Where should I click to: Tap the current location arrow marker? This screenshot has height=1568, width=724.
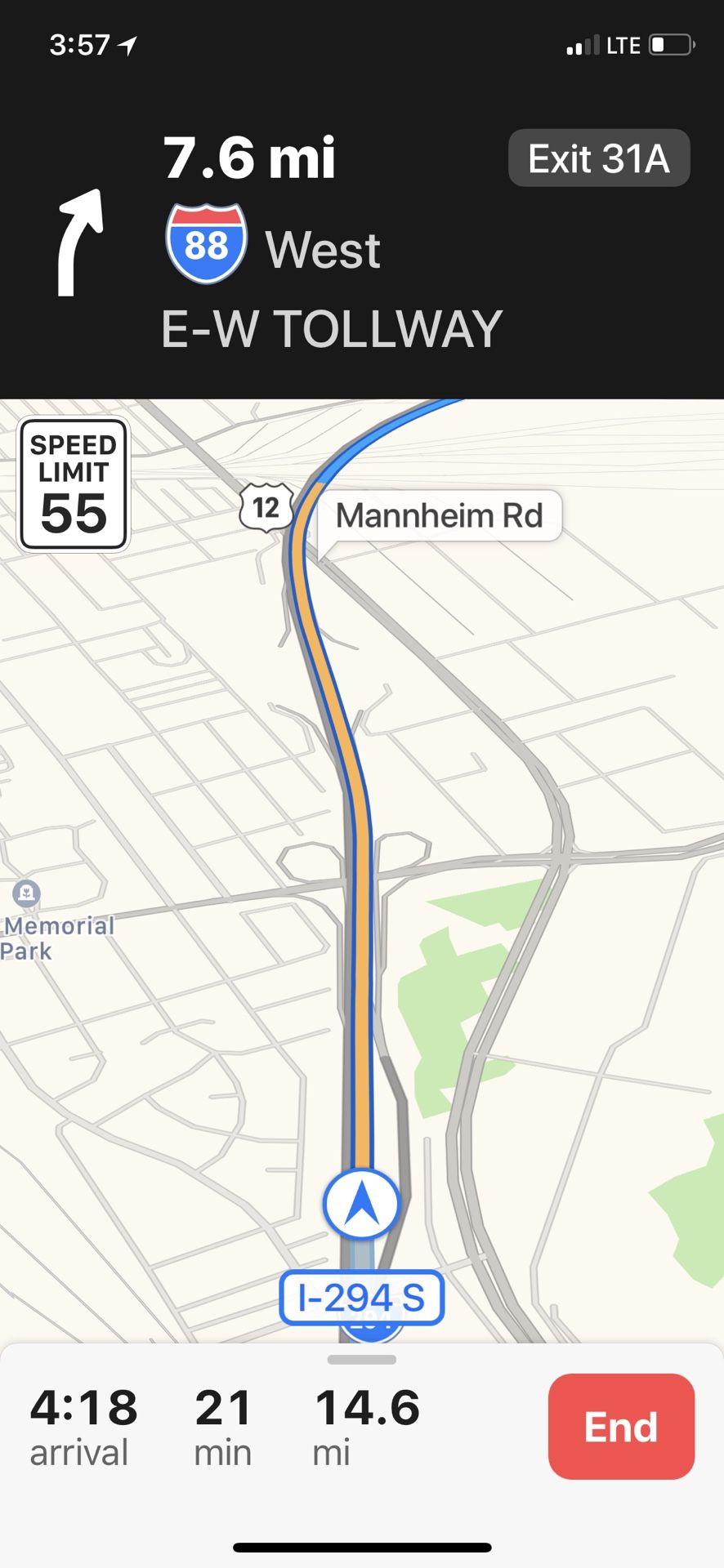pyautogui.click(x=361, y=1204)
